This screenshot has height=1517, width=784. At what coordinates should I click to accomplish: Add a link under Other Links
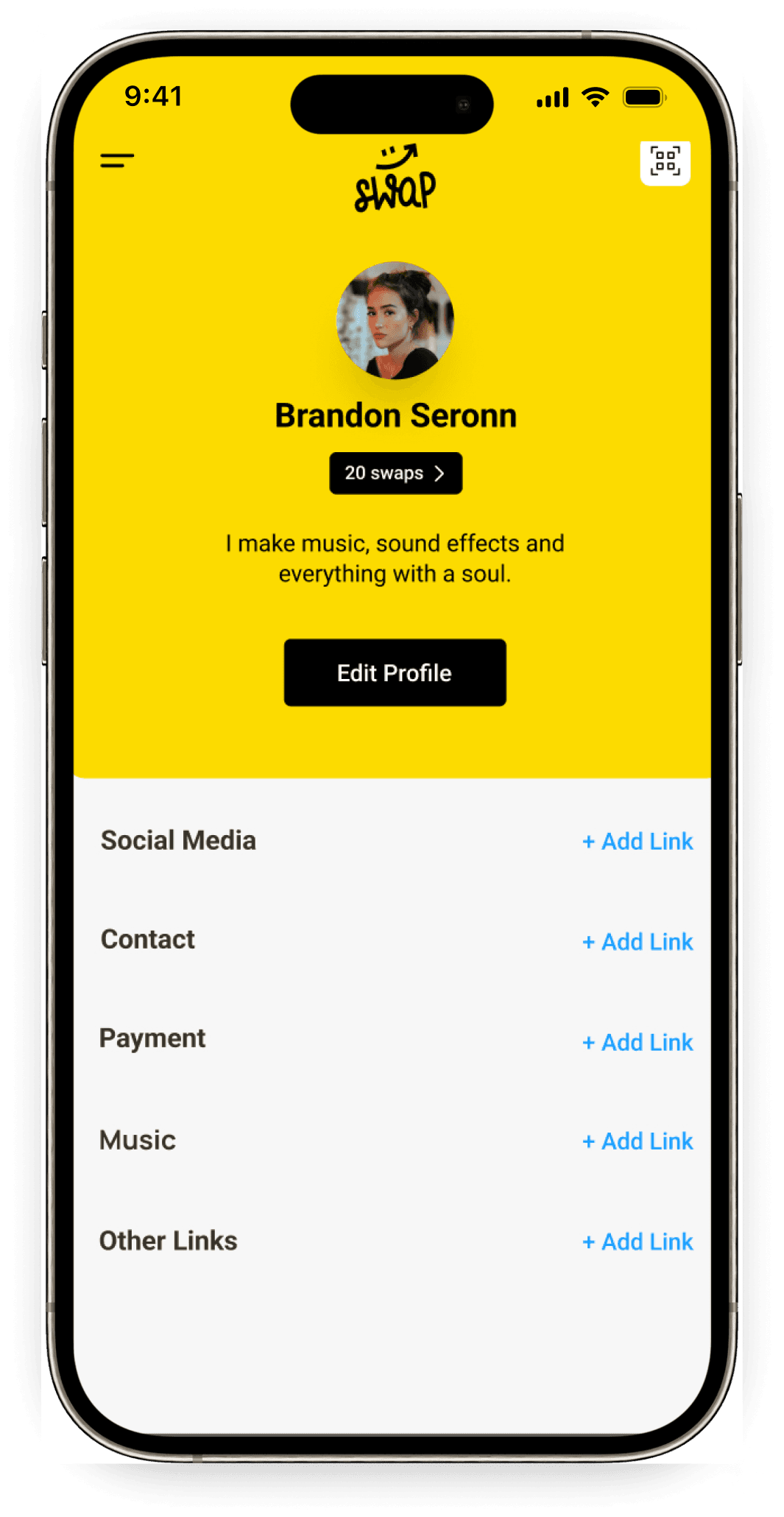[x=638, y=1242]
